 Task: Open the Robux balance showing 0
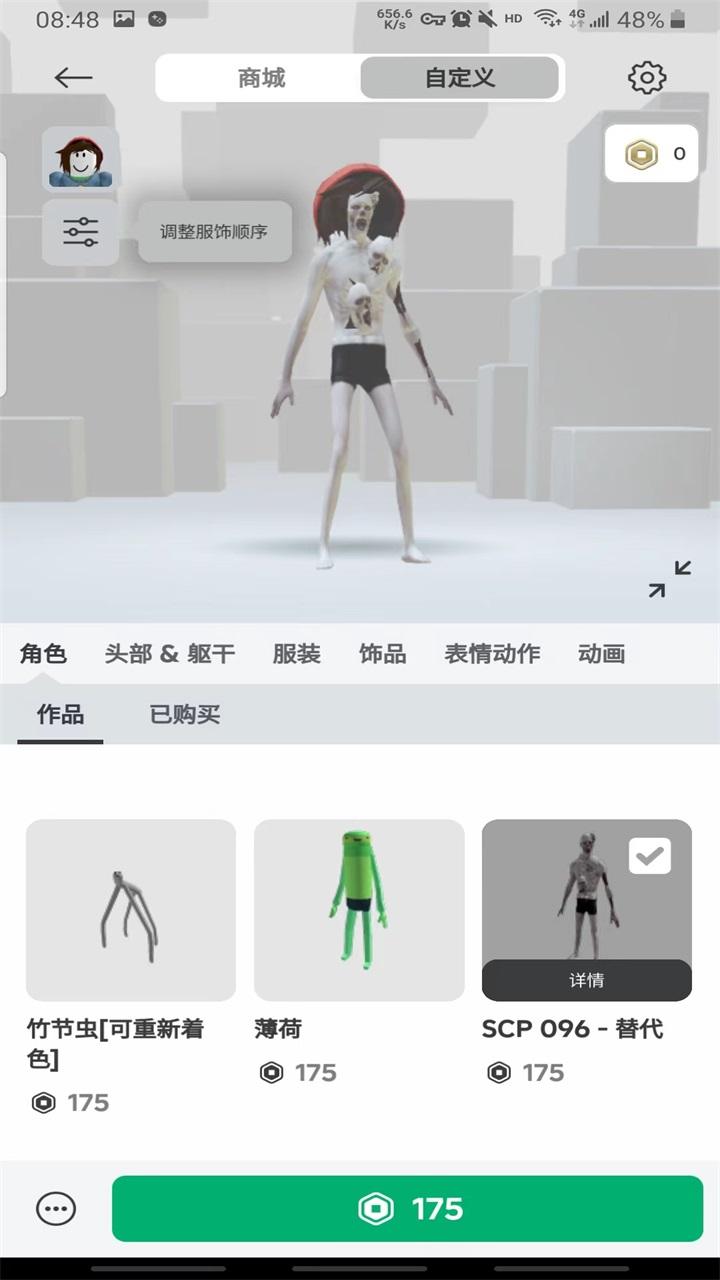(651, 154)
